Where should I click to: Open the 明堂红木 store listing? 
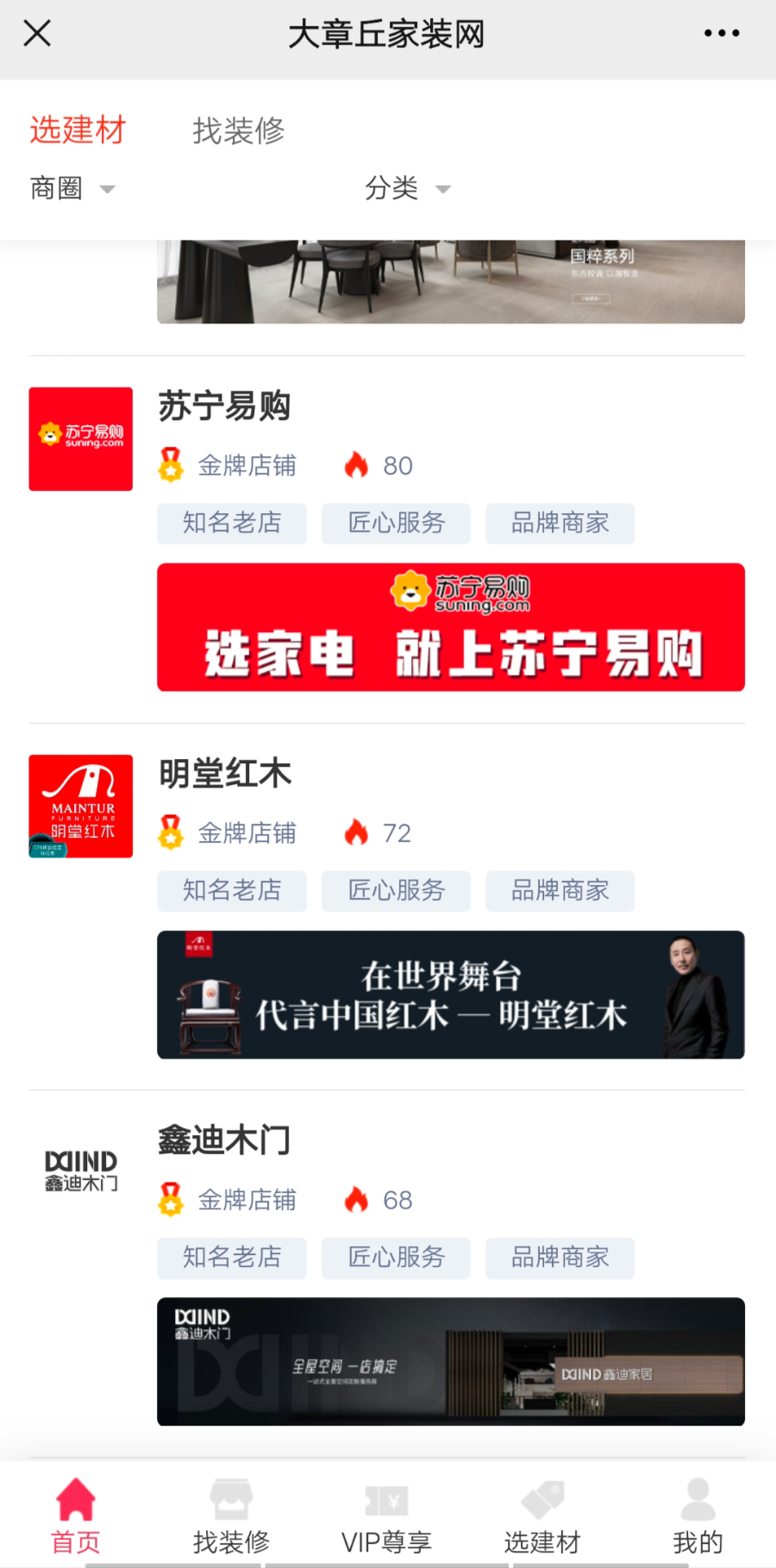pos(224,774)
